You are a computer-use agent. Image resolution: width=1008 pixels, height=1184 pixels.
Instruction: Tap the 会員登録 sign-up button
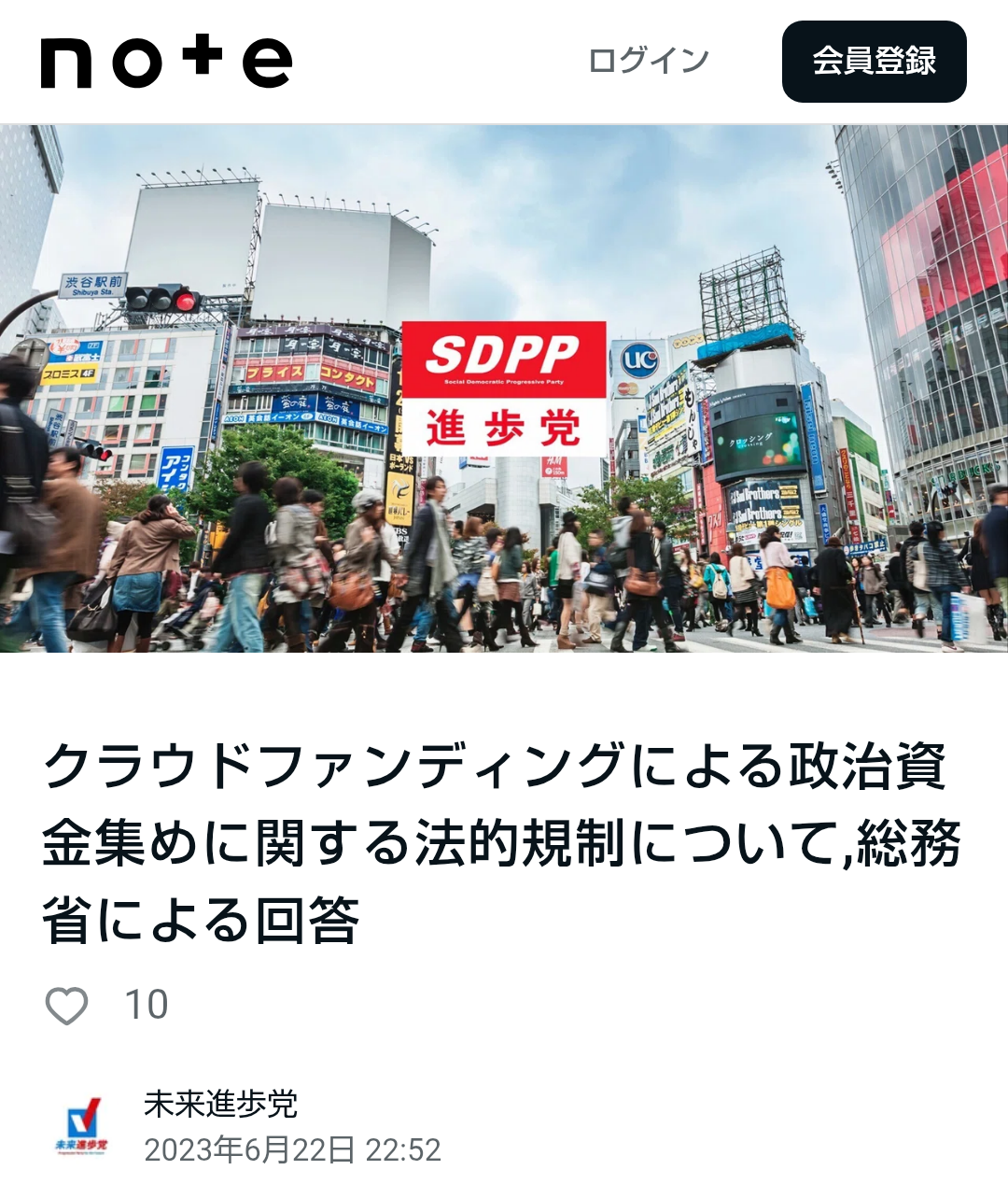(x=874, y=62)
